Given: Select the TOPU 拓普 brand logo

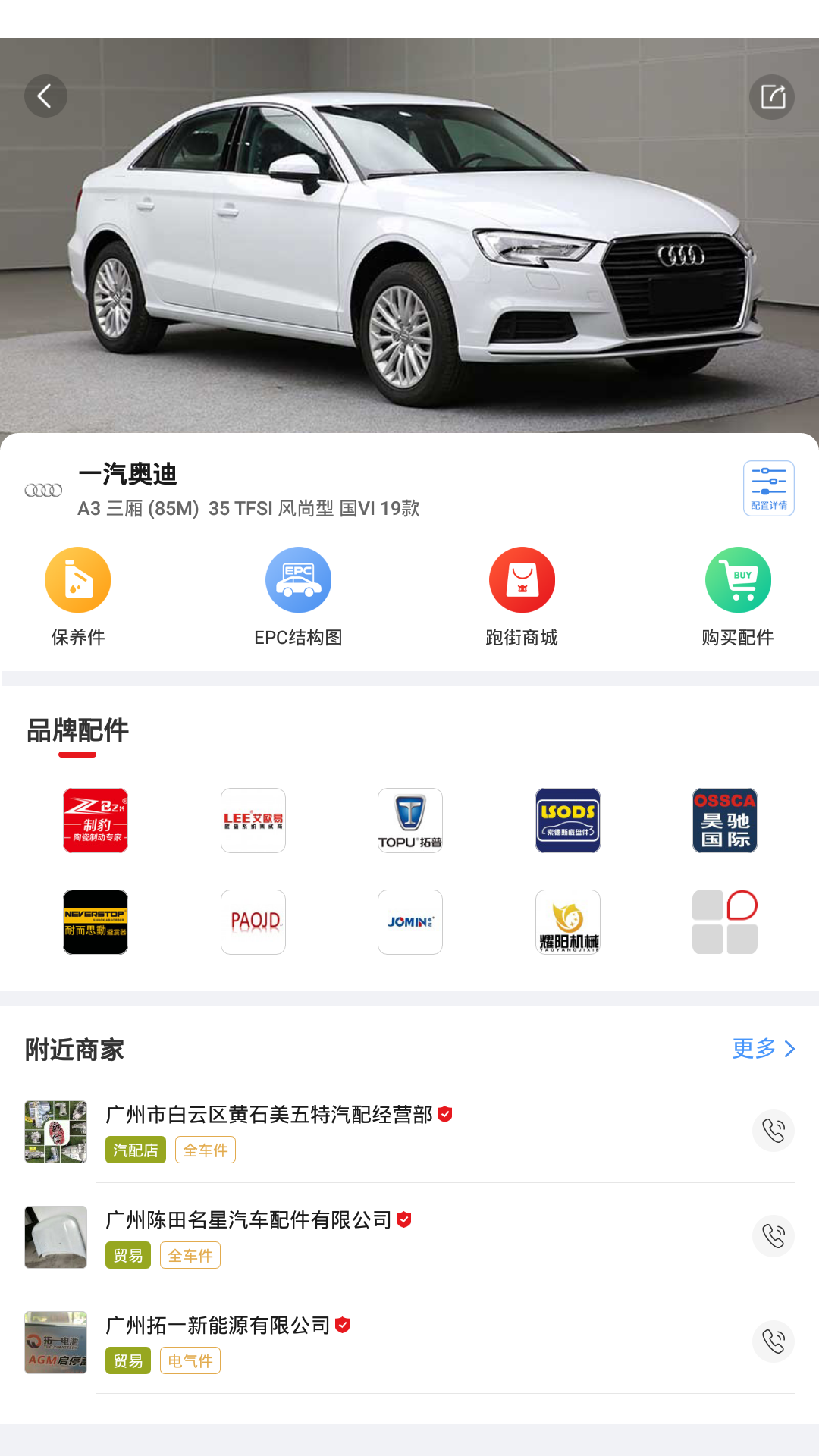Looking at the screenshot, I should coord(409,821).
